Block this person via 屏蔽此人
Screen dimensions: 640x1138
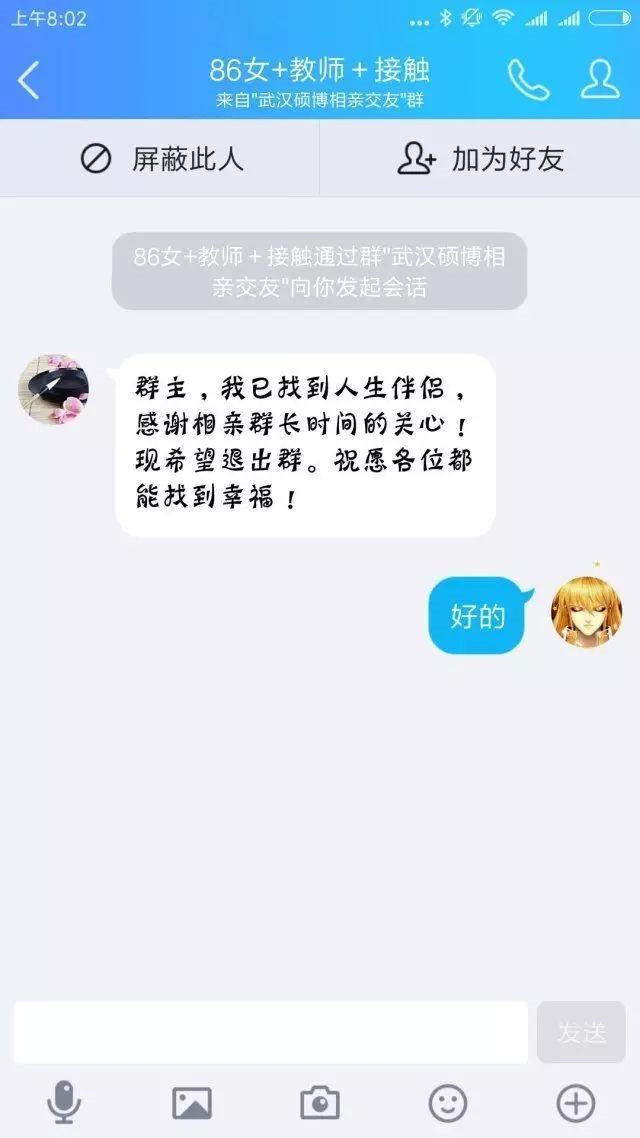(160, 159)
